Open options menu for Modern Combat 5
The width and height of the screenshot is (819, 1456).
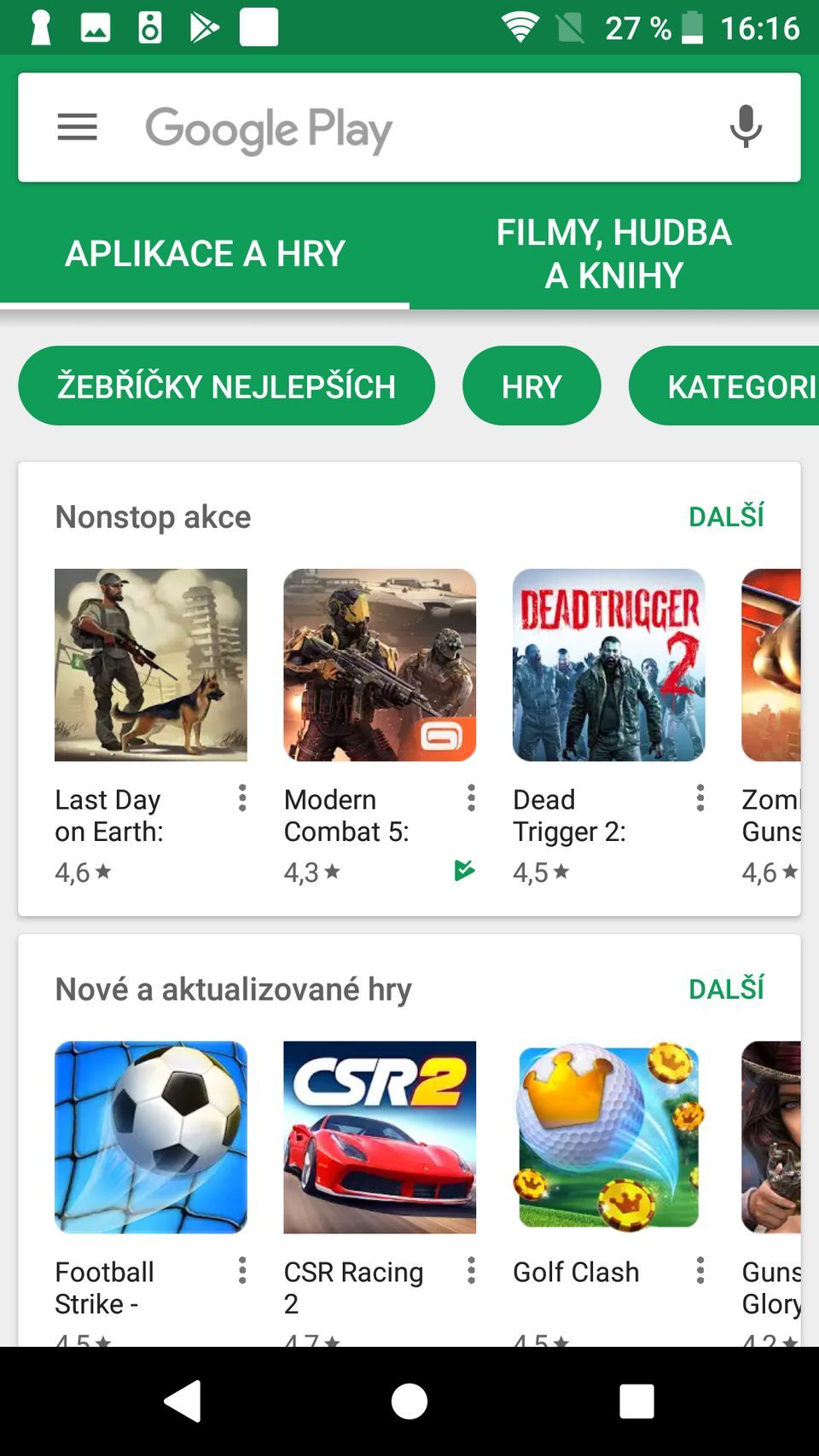click(471, 798)
